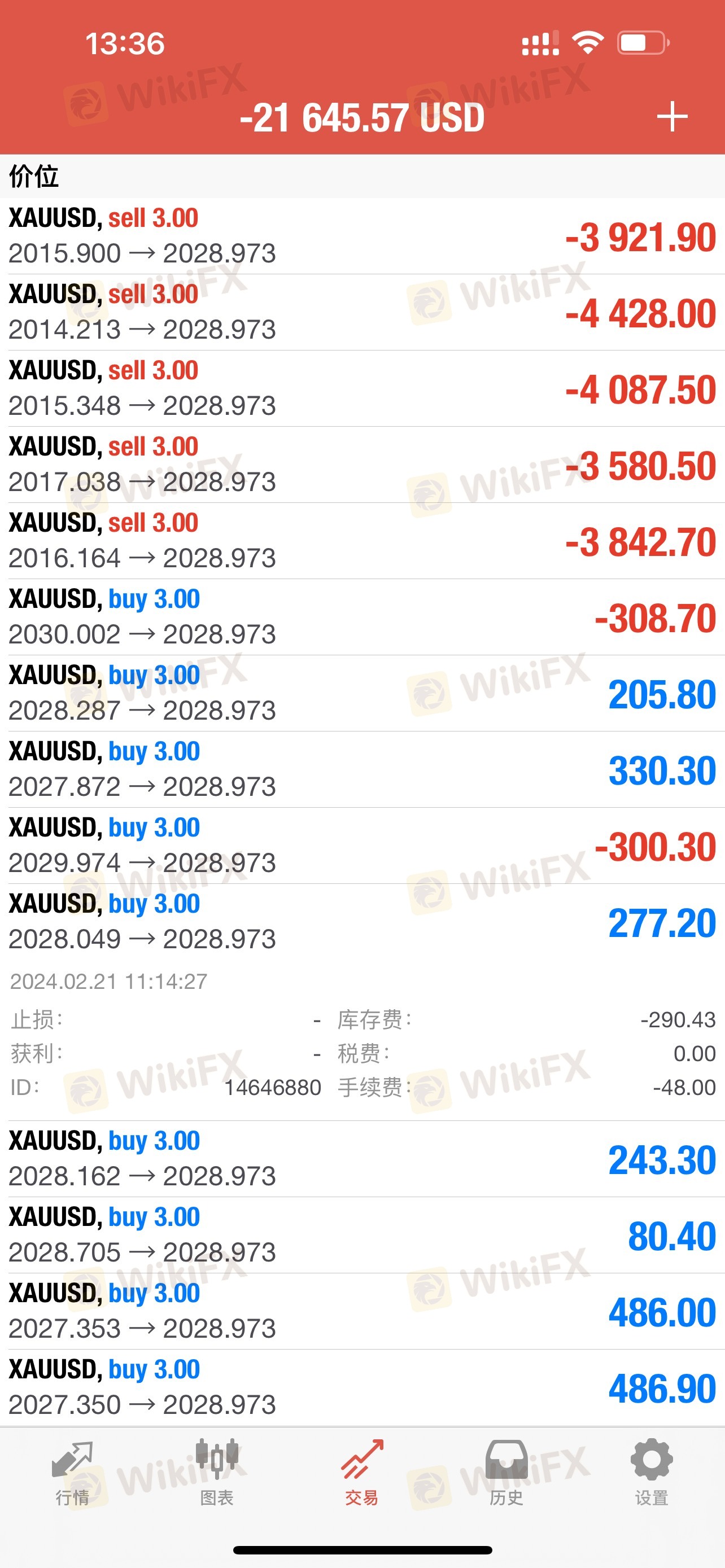Open the buy position opened at 2029.974

362,846
